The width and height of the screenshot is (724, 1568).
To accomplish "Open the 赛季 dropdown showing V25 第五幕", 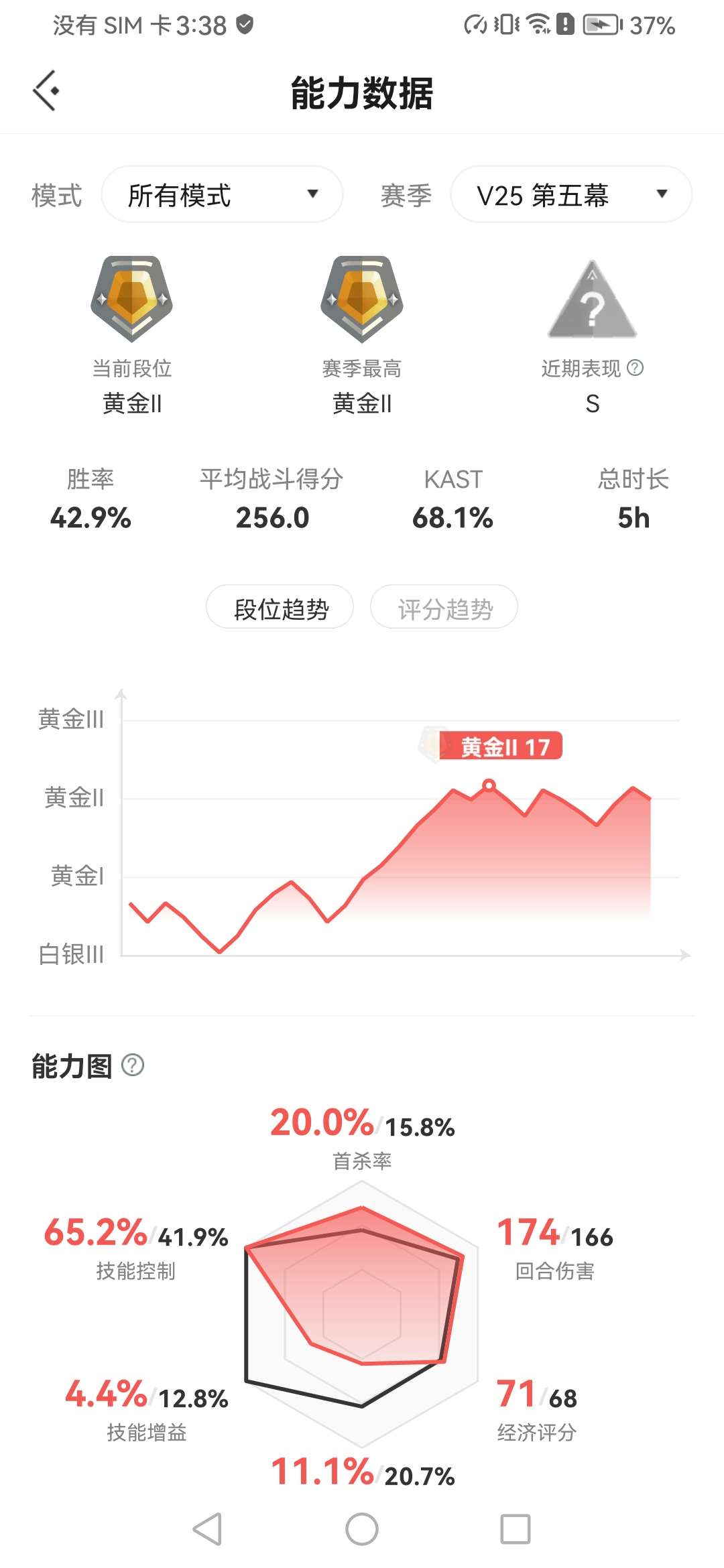I will (571, 194).
